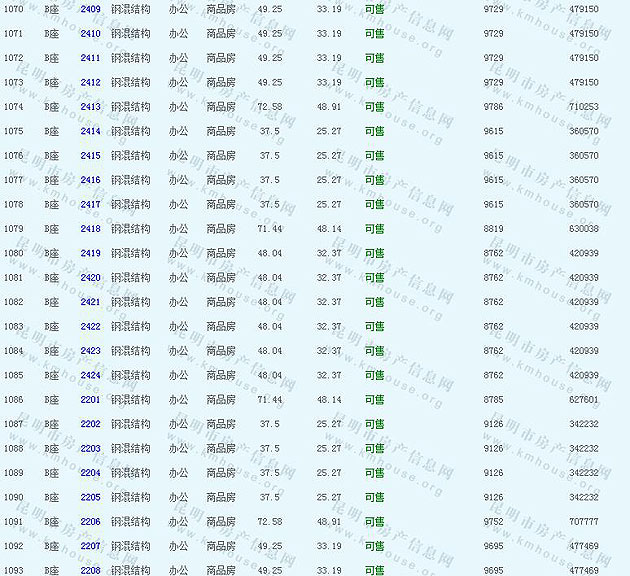This screenshot has width=630, height=576.
Task: Open room 2414 details
Action: [90, 131]
